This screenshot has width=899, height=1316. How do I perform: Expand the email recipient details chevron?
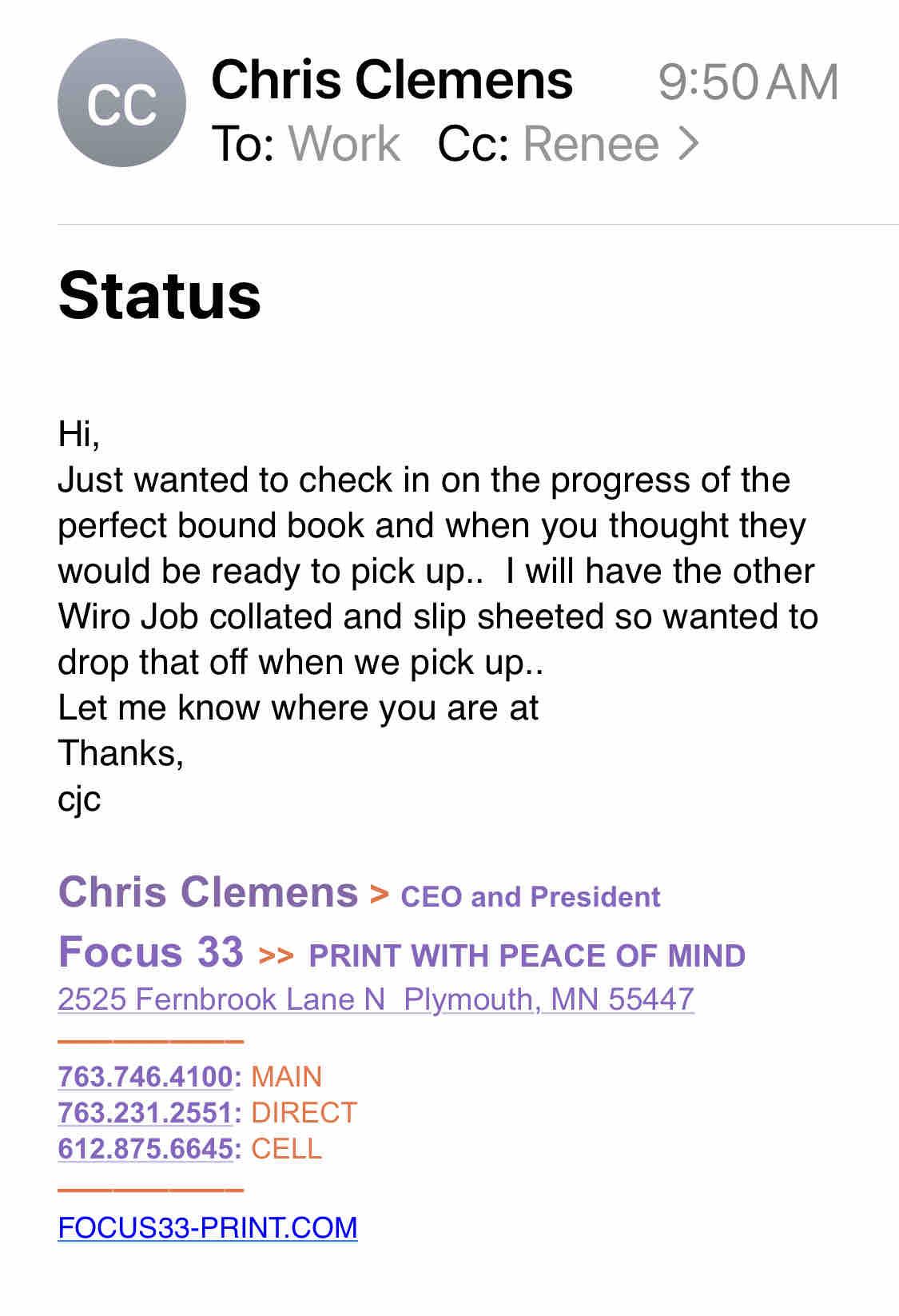pyautogui.click(x=688, y=144)
